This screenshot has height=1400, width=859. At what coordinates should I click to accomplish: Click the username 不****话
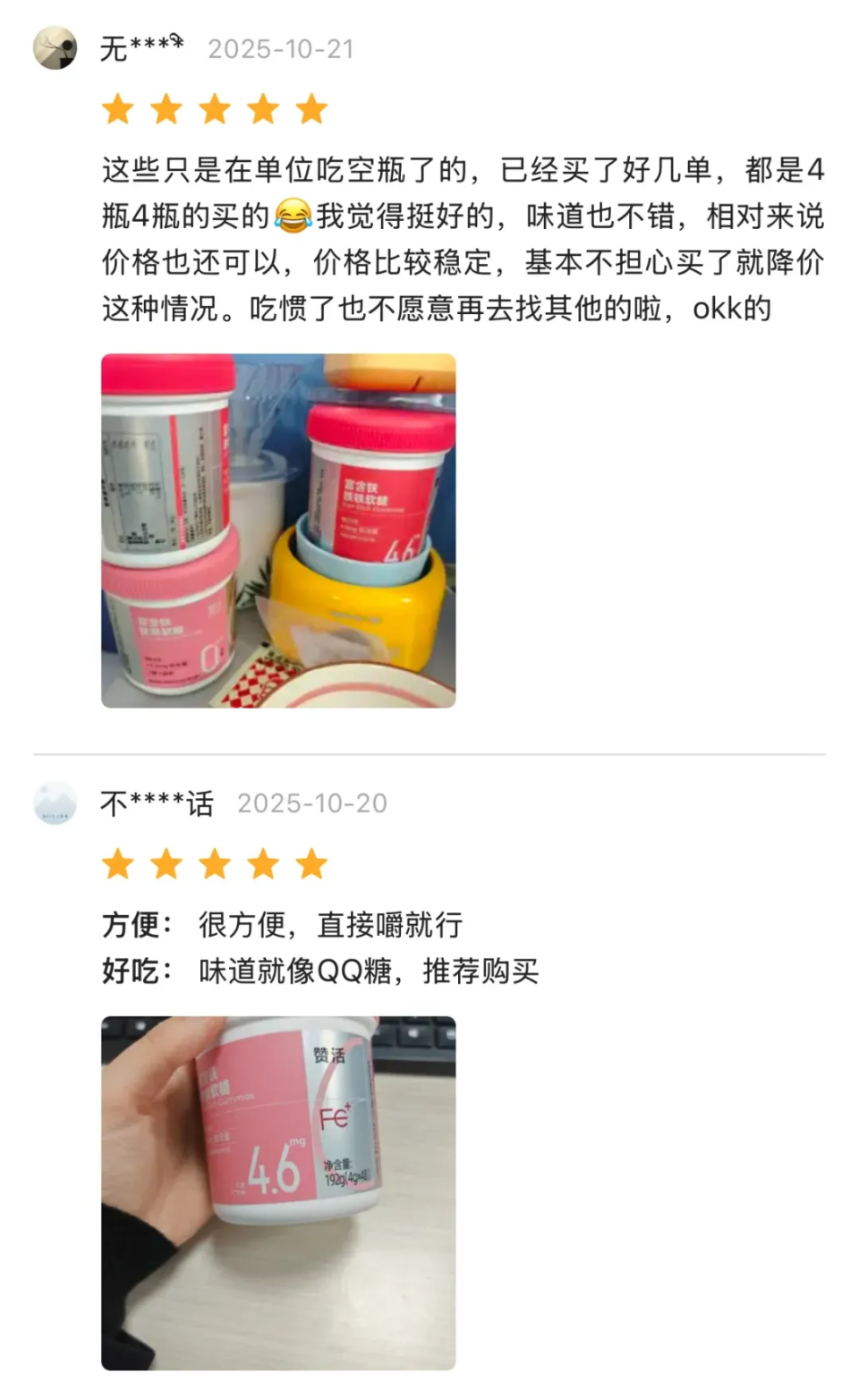click(154, 802)
